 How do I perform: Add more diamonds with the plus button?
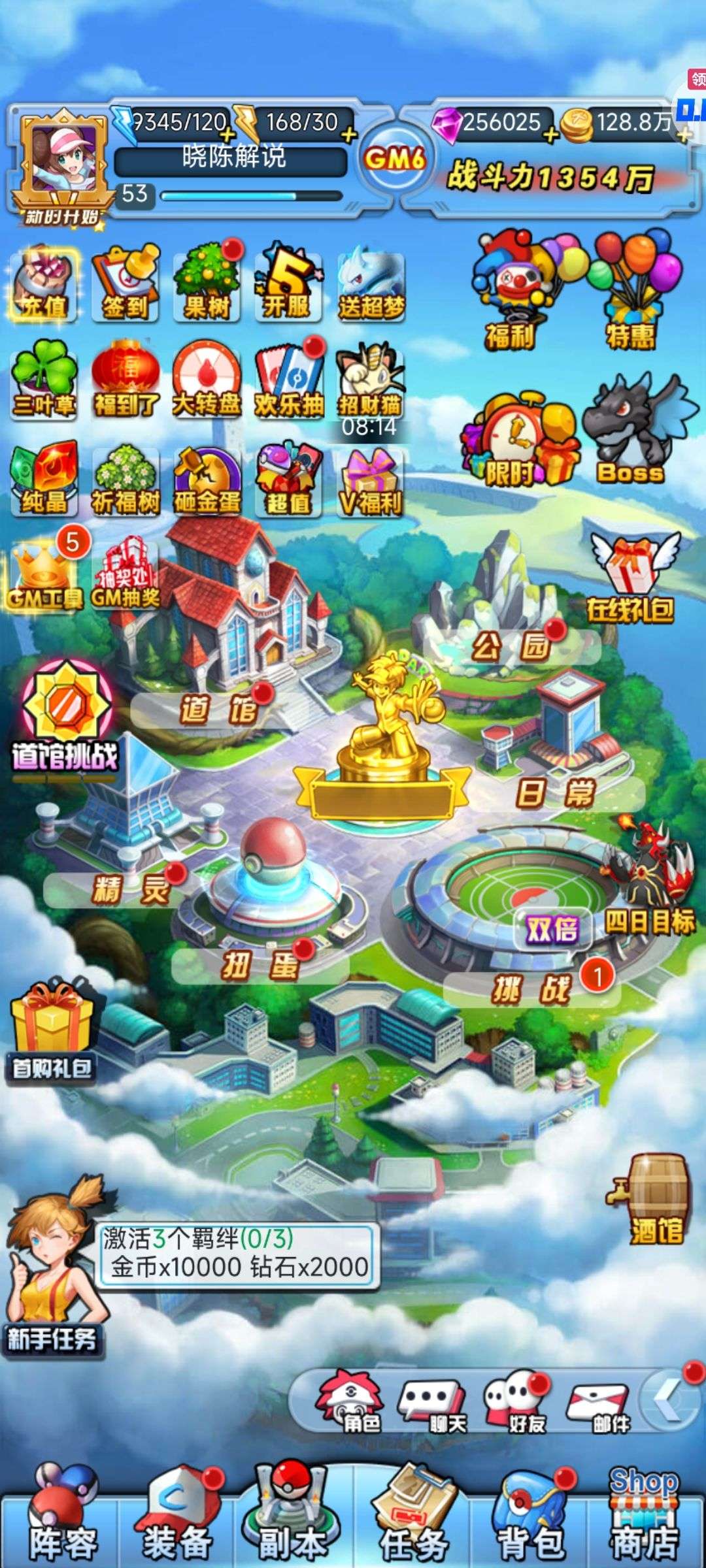pyautogui.click(x=550, y=136)
